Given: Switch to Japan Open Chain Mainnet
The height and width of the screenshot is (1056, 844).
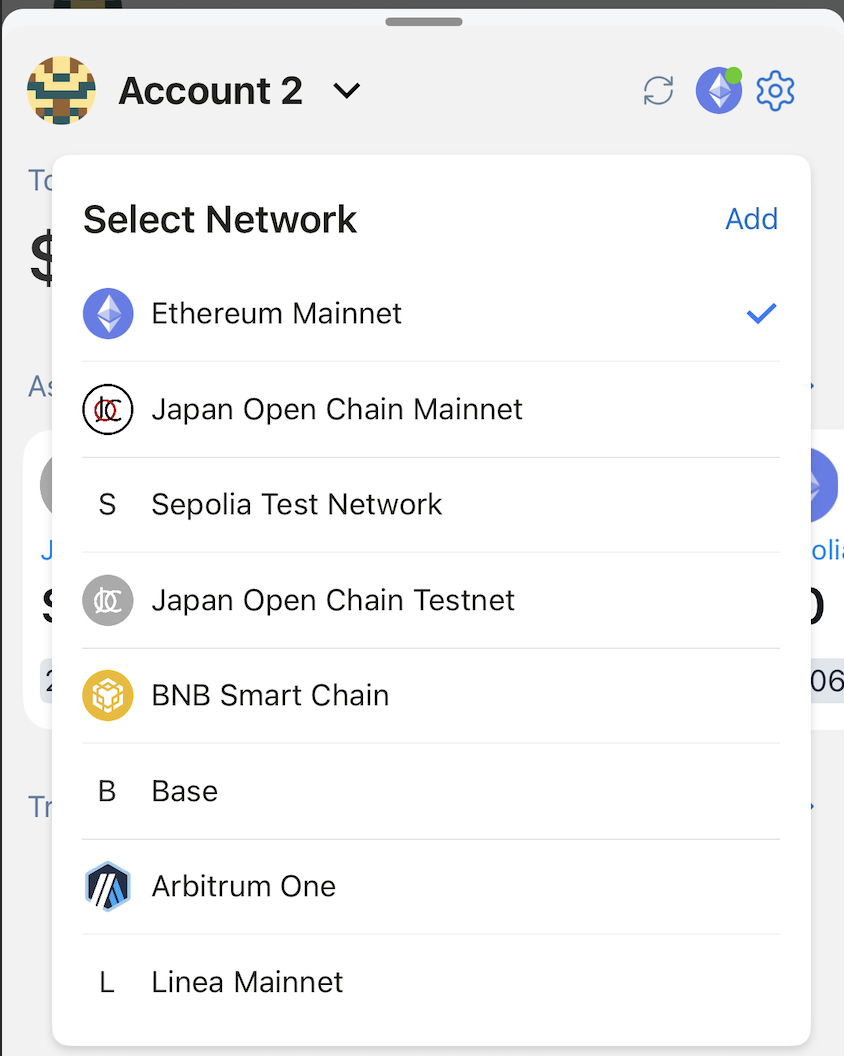Looking at the screenshot, I should coord(336,409).
